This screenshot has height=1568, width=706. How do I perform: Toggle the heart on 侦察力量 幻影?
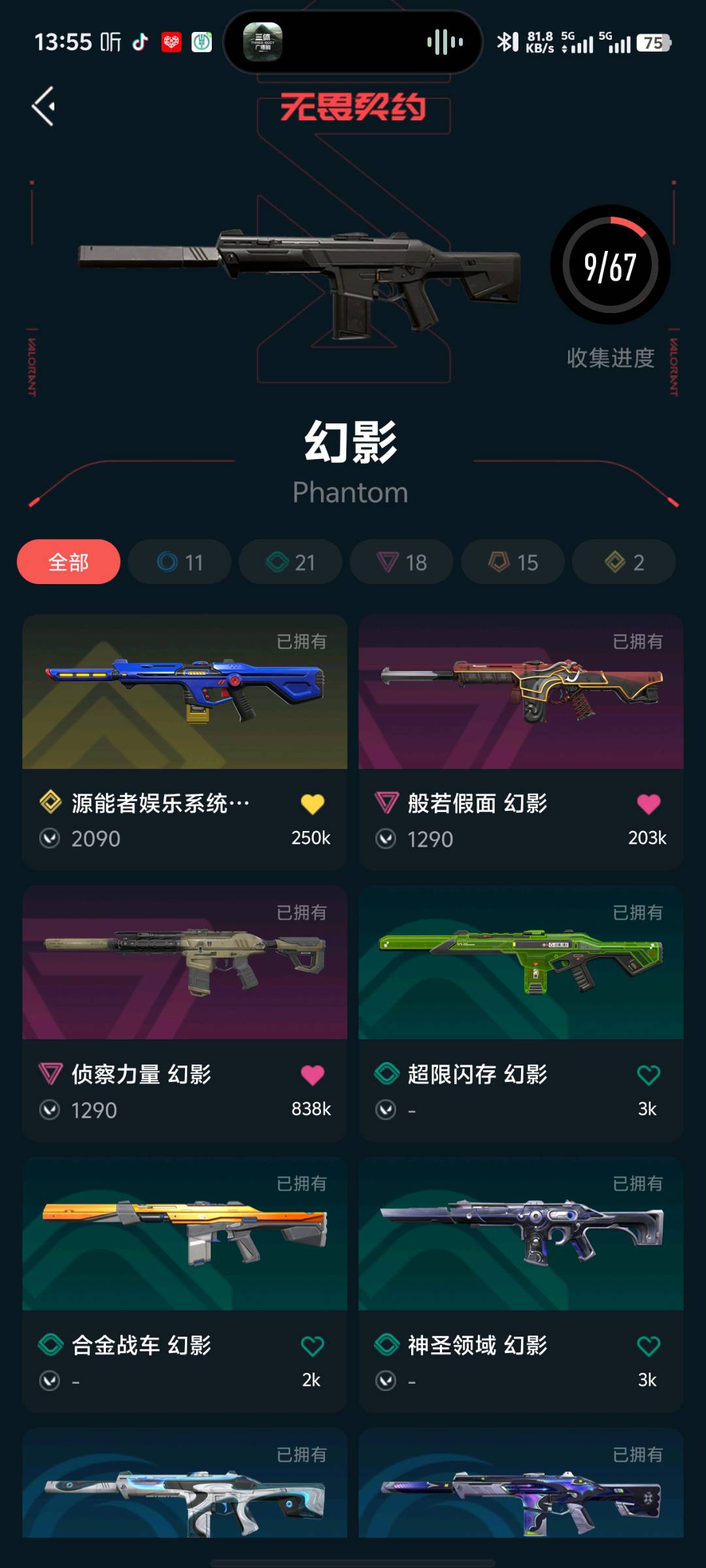coord(312,1075)
